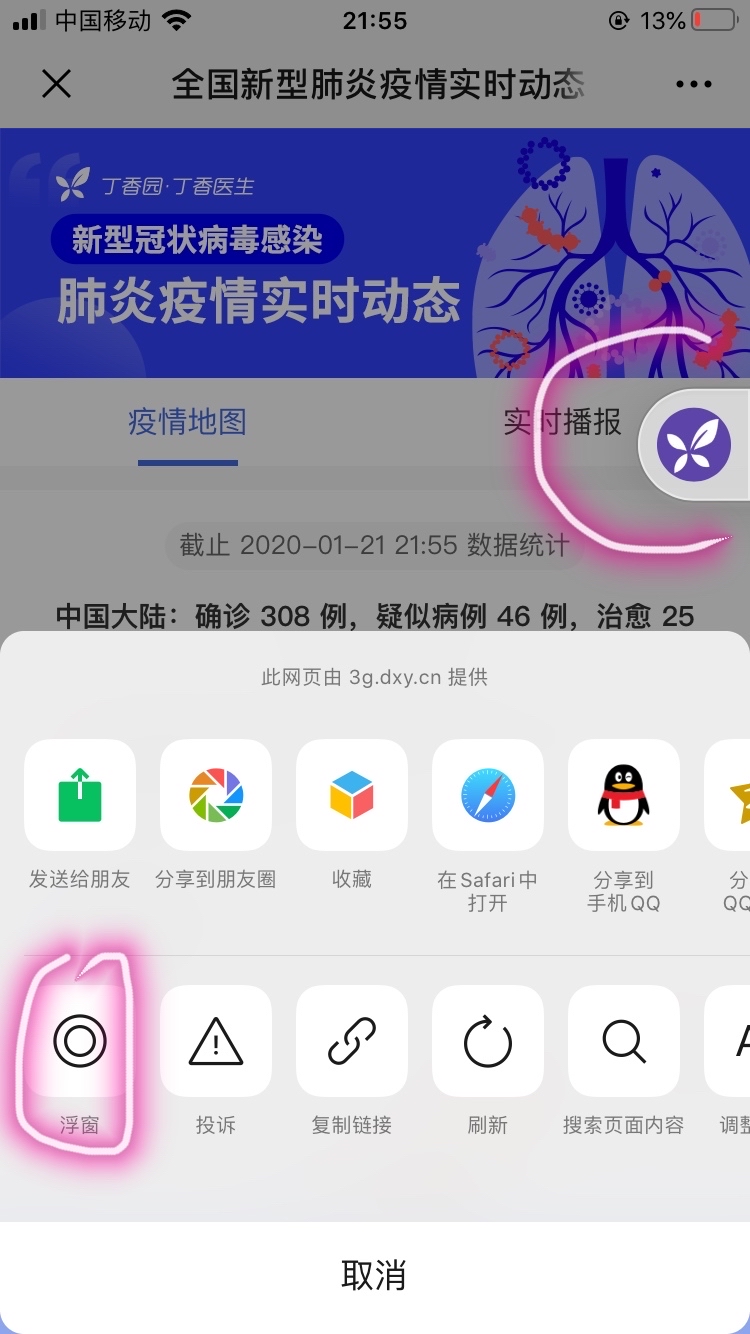This screenshot has height=1334, width=750.
Task: Add the page to favorites (收藏)
Action: 352,795
